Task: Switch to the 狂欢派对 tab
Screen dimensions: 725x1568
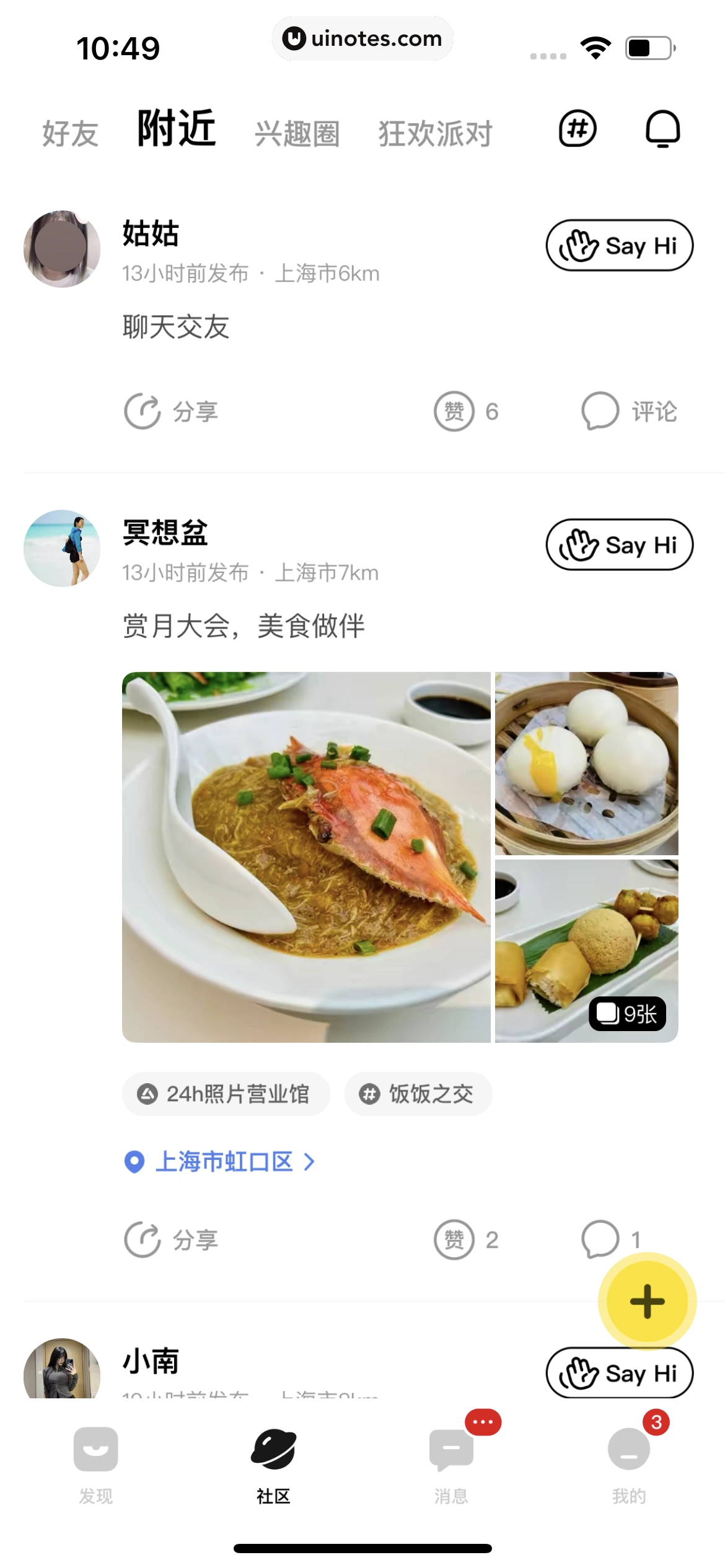Action: 435,133
